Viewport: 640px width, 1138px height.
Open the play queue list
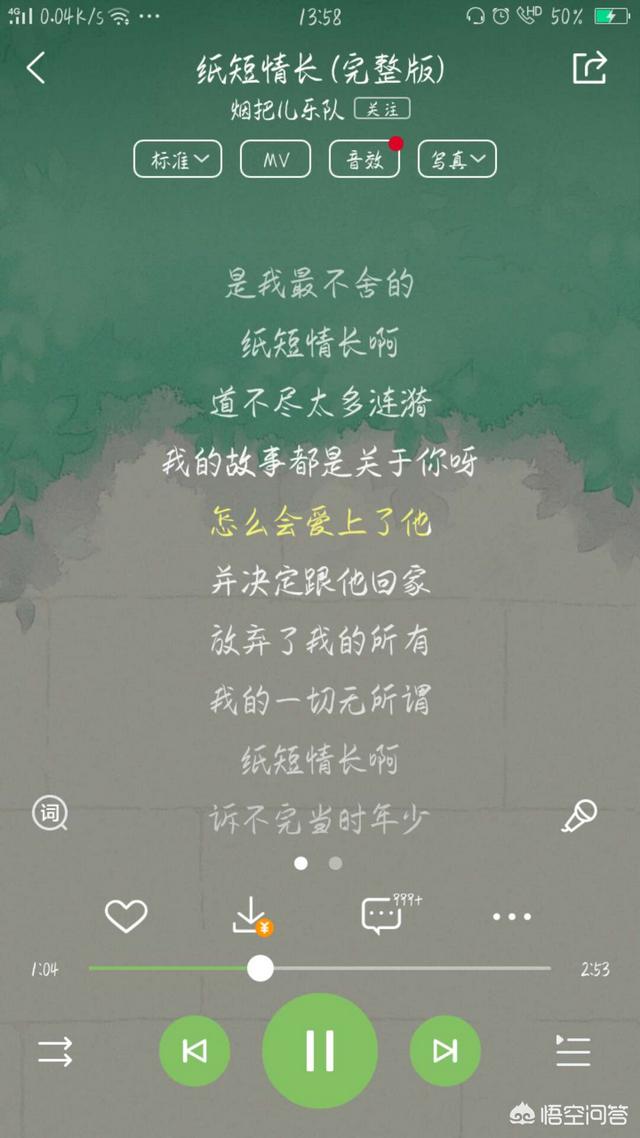pos(573,1051)
